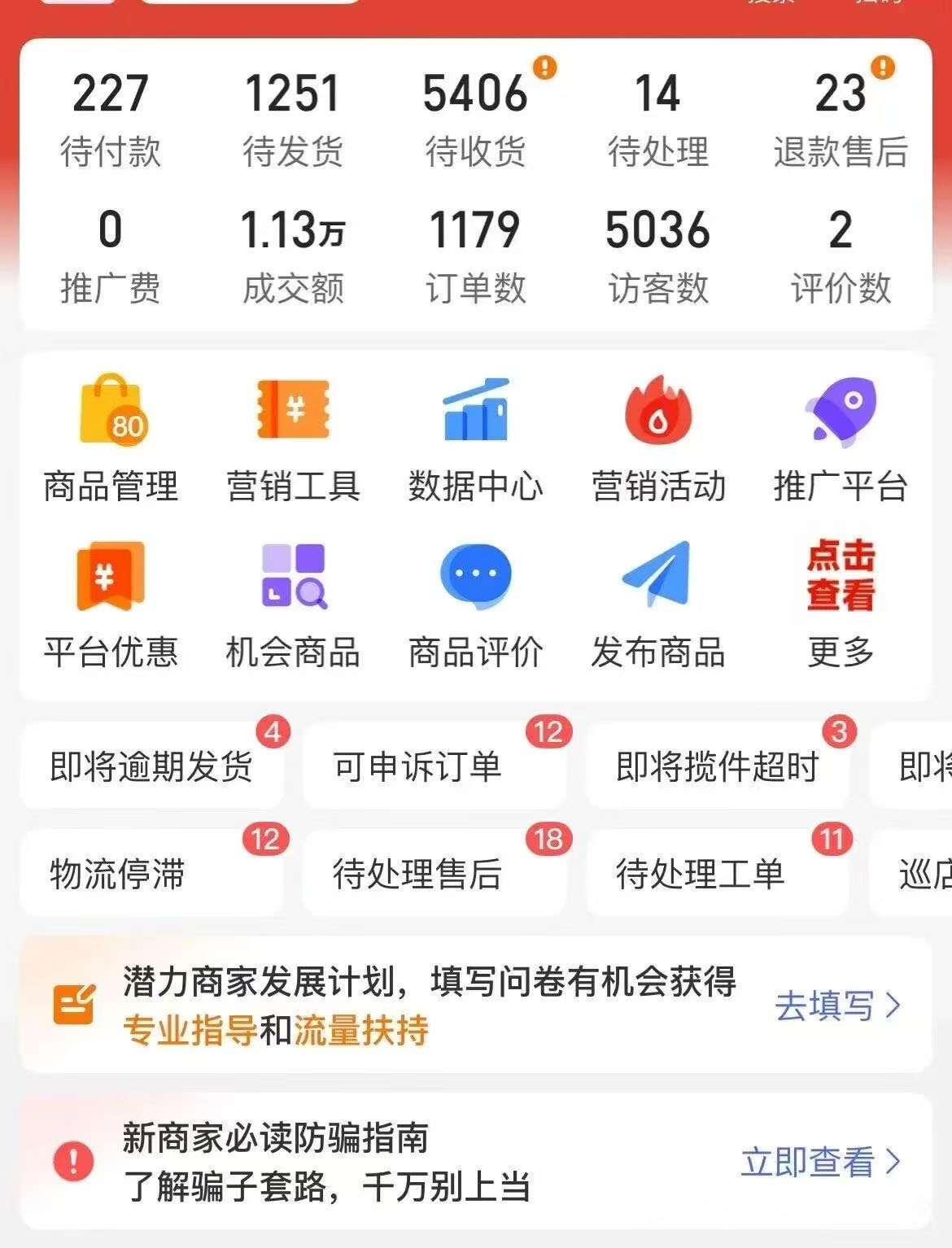
Task: Check 即将揽件超时 orders
Action: [718, 766]
